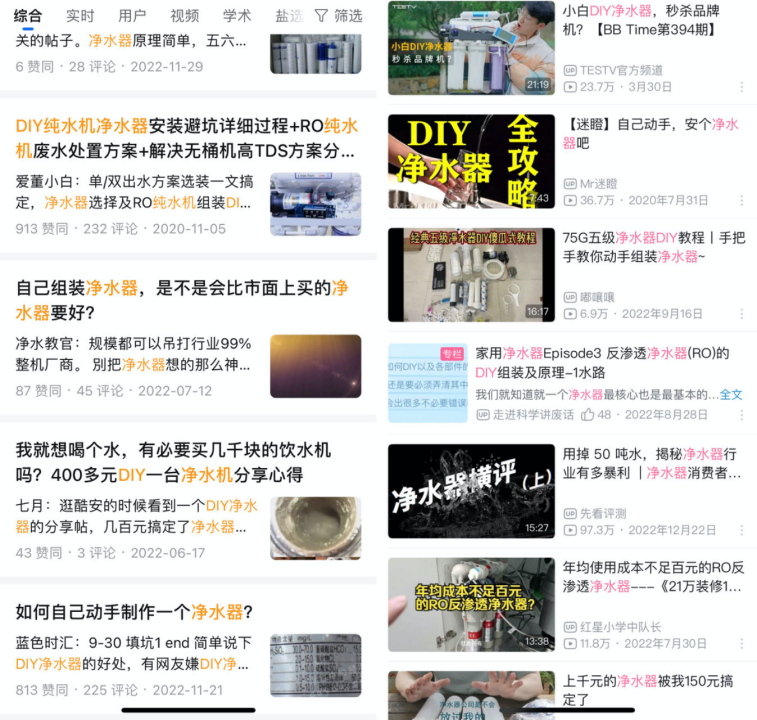Open overflow menu for TESTV video
The image size is (757, 720).
point(741,87)
